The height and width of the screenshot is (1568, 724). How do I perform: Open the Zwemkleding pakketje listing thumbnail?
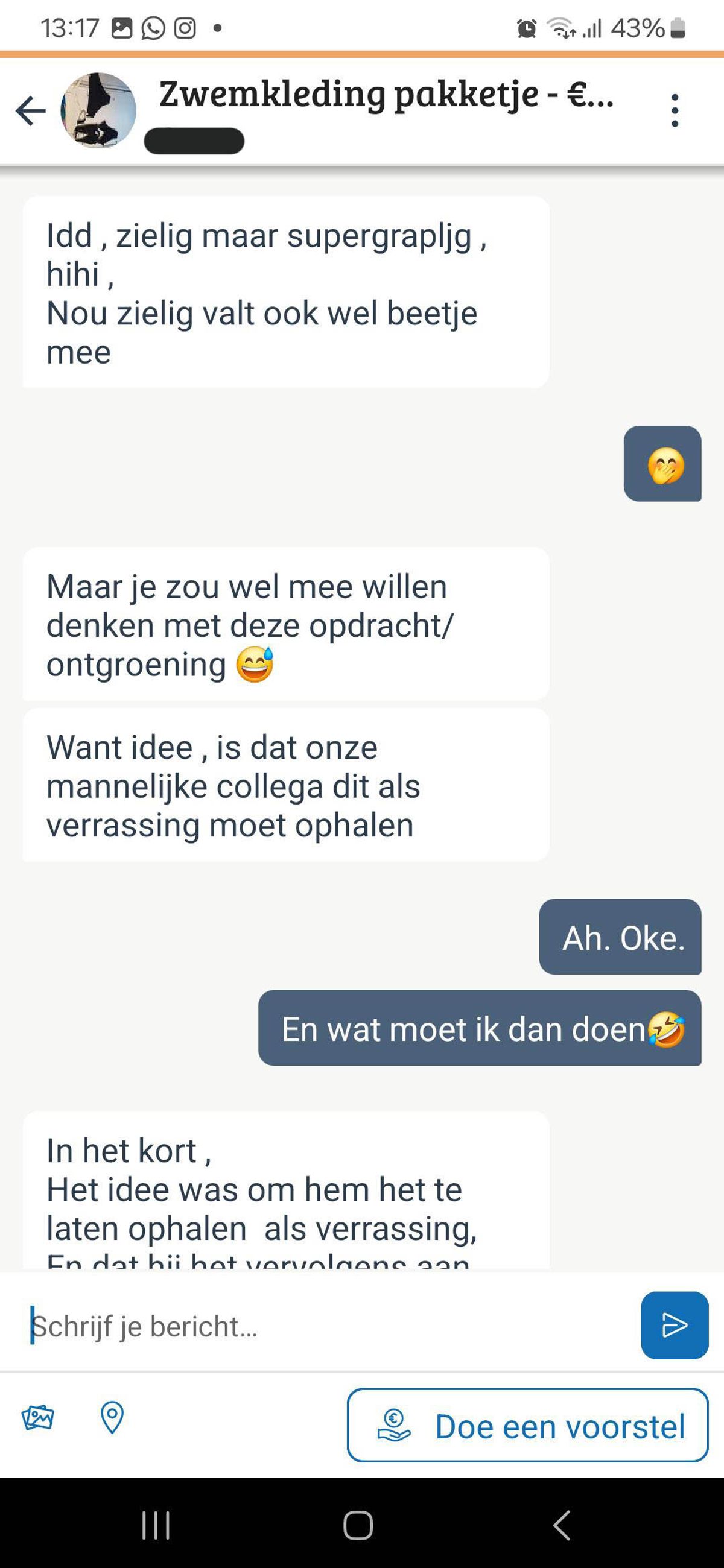(98, 111)
